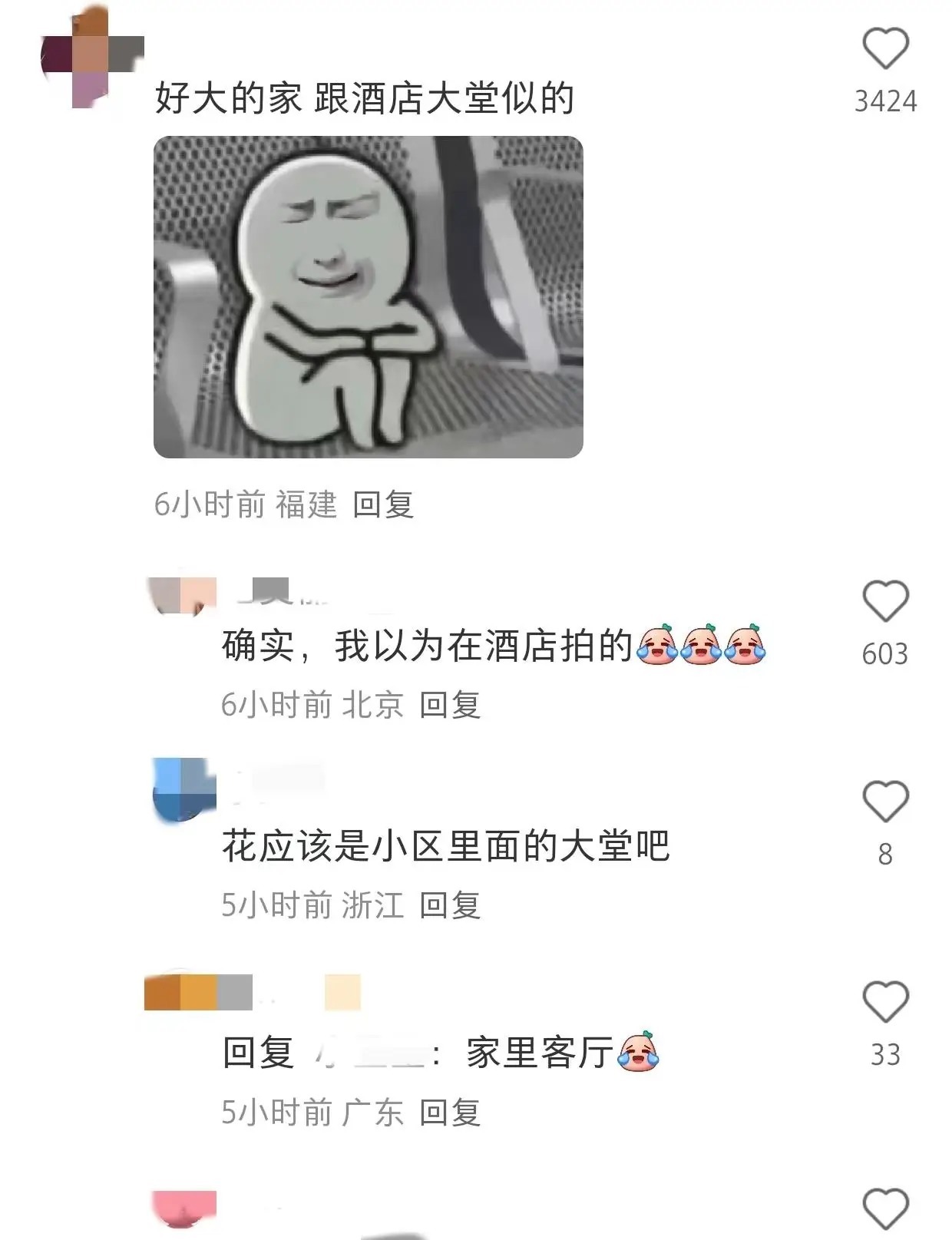The height and width of the screenshot is (1240, 952).
Task: Open the meme image in the top comment
Action: [x=368, y=297]
